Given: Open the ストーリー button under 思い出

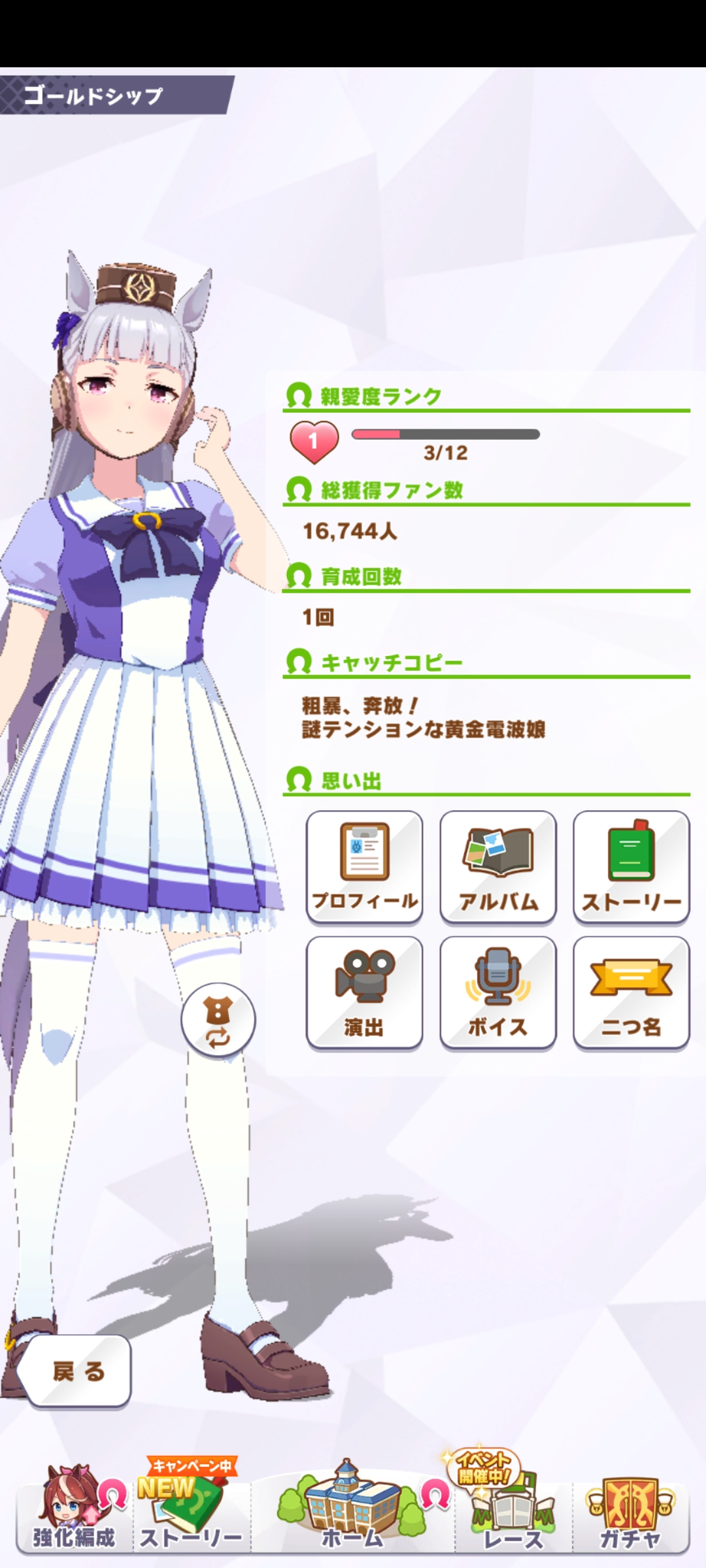Looking at the screenshot, I should tap(631, 866).
